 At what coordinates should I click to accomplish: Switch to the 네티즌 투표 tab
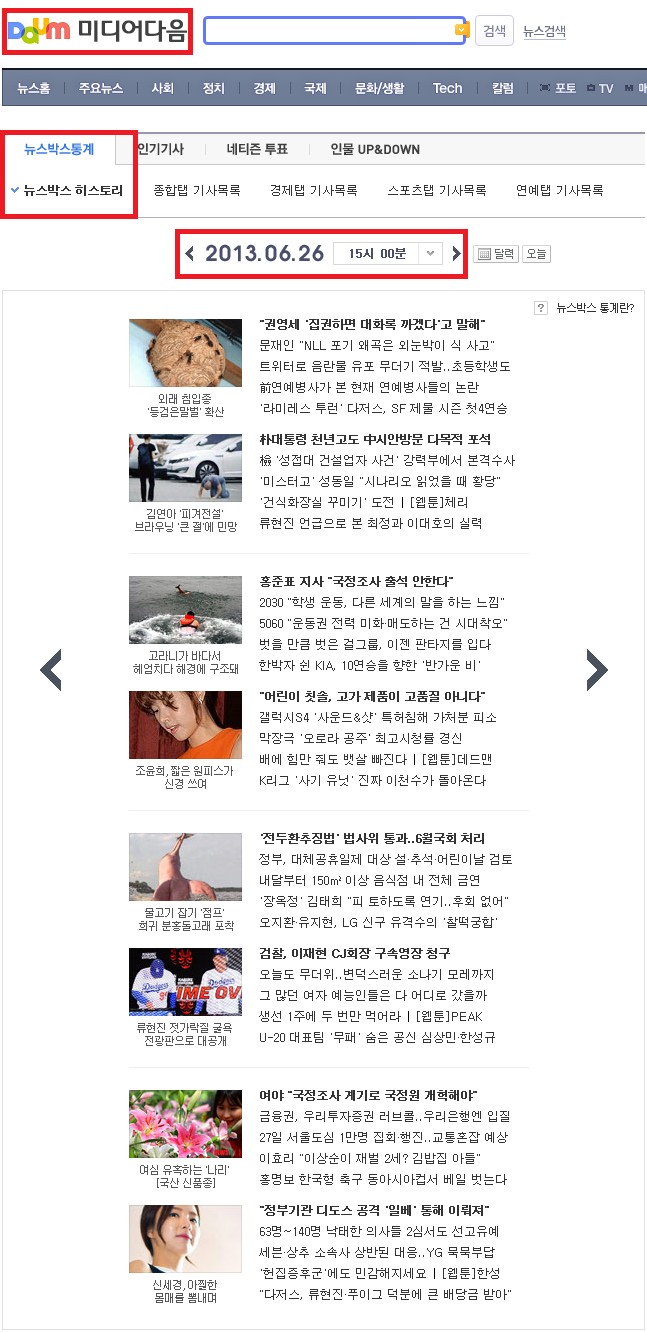coord(257,149)
